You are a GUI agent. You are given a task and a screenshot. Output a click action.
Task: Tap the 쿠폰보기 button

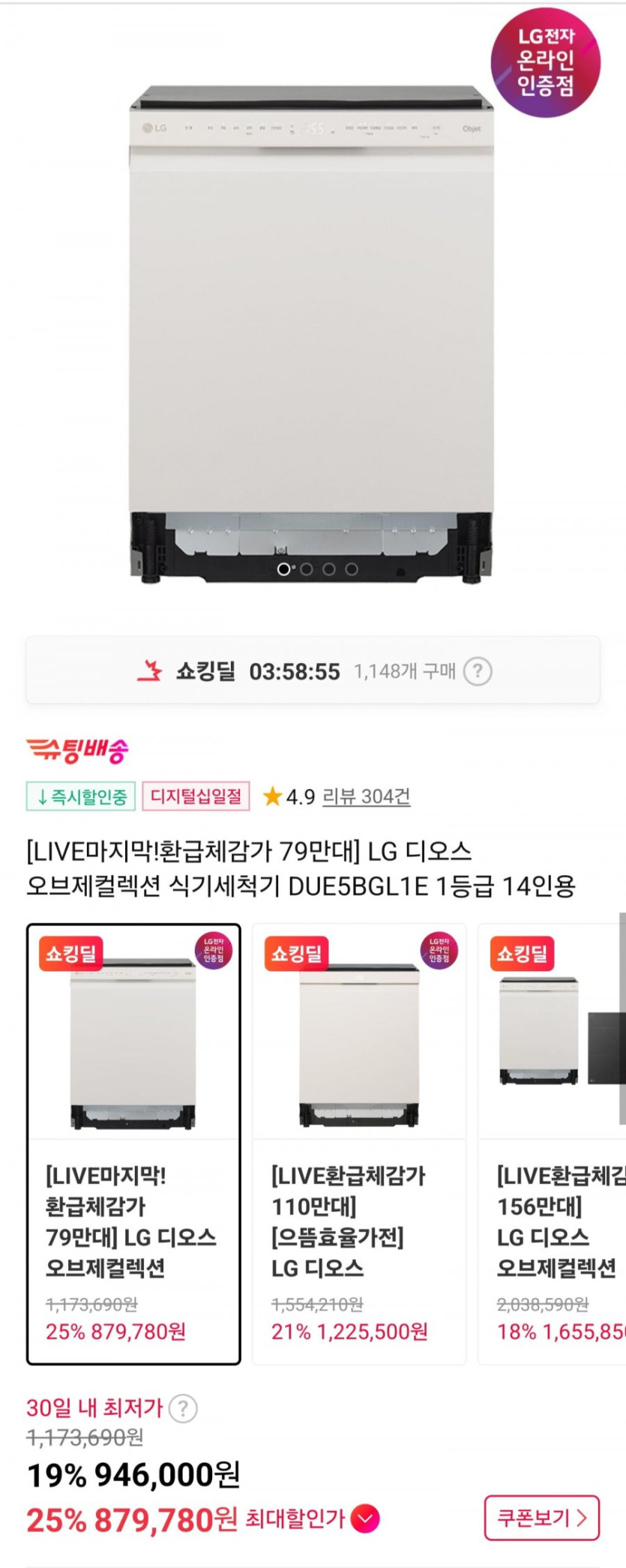(x=541, y=1518)
